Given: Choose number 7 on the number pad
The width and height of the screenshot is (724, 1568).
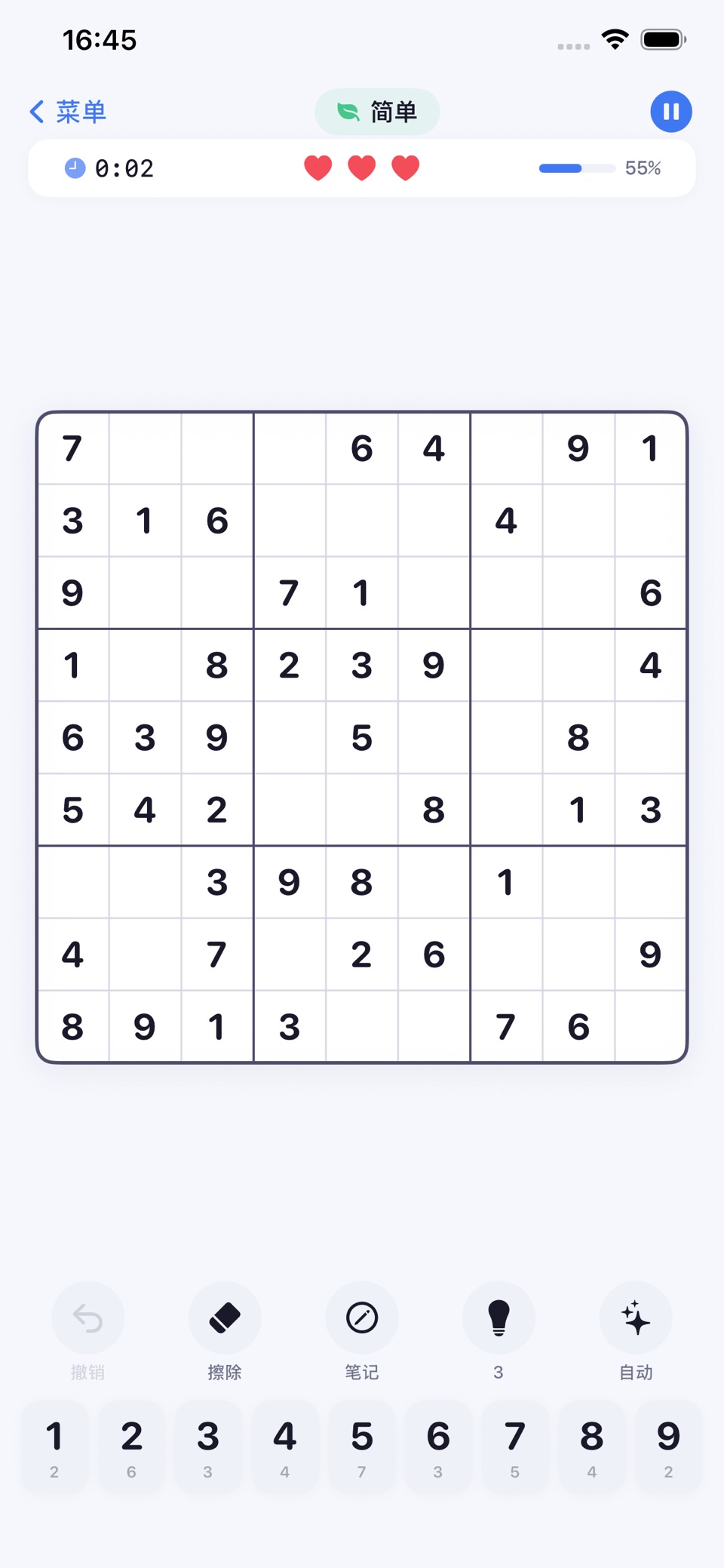Looking at the screenshot, I should coord(515,1446).
